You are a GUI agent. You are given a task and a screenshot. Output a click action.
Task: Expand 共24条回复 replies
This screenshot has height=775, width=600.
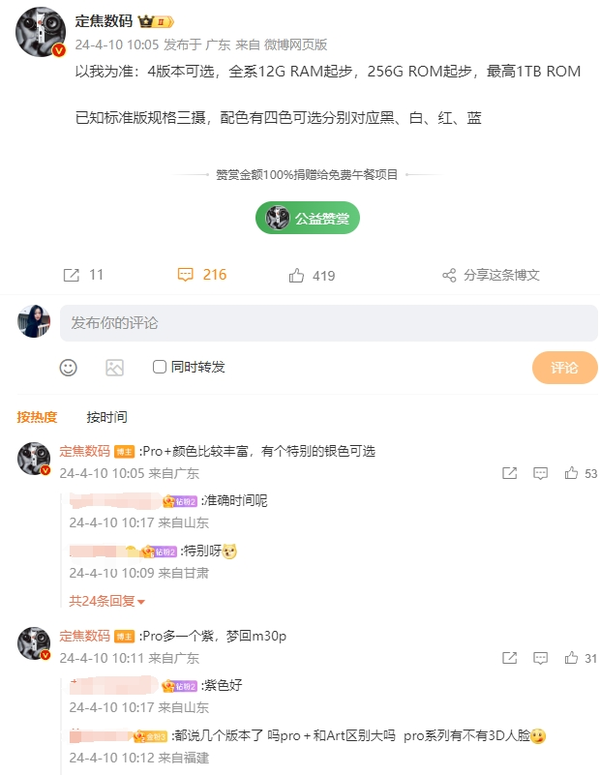[x=107, y=601]
